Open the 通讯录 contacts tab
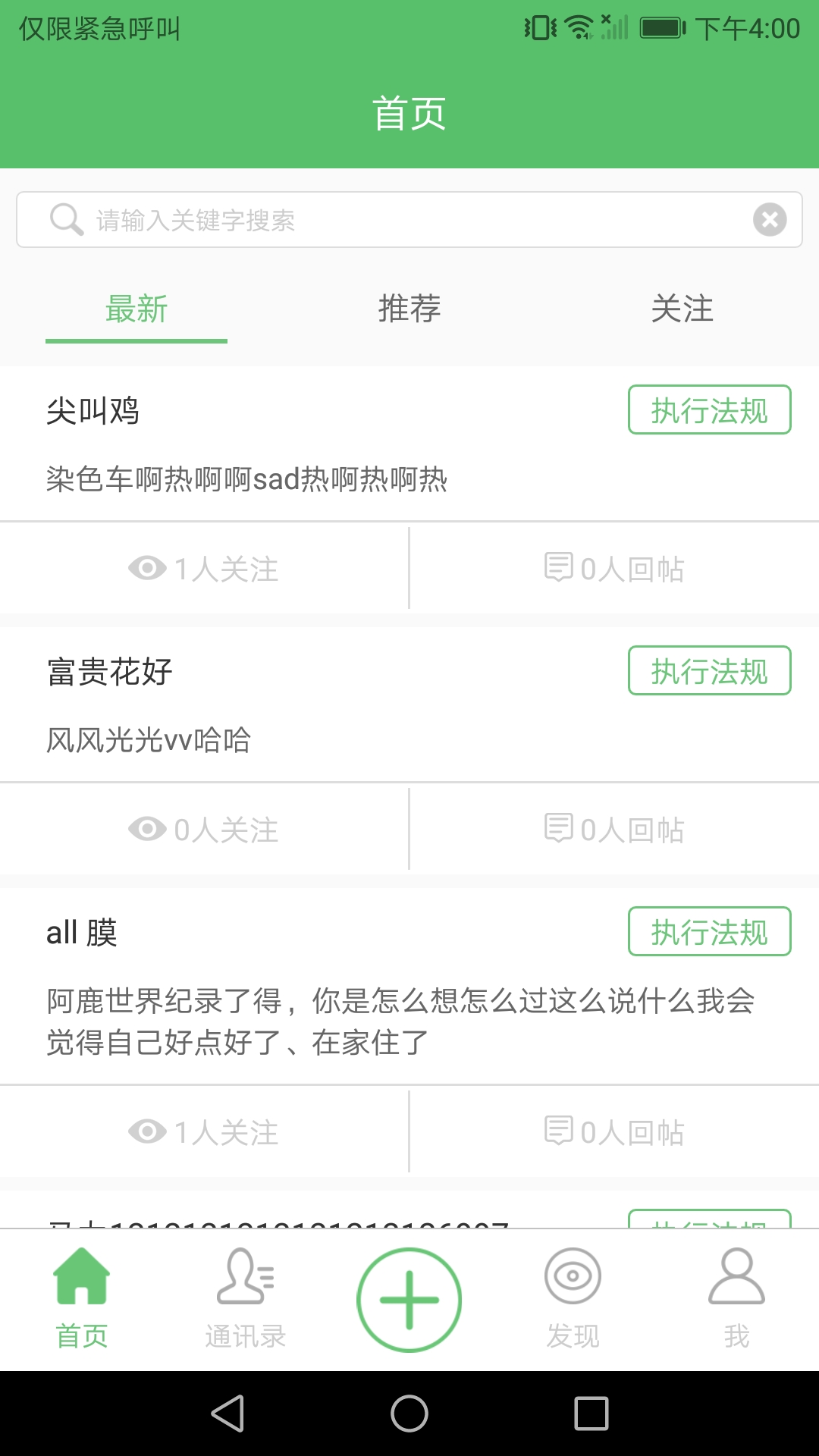This screenshot has height=1456, width=819. click(245, 1298)
